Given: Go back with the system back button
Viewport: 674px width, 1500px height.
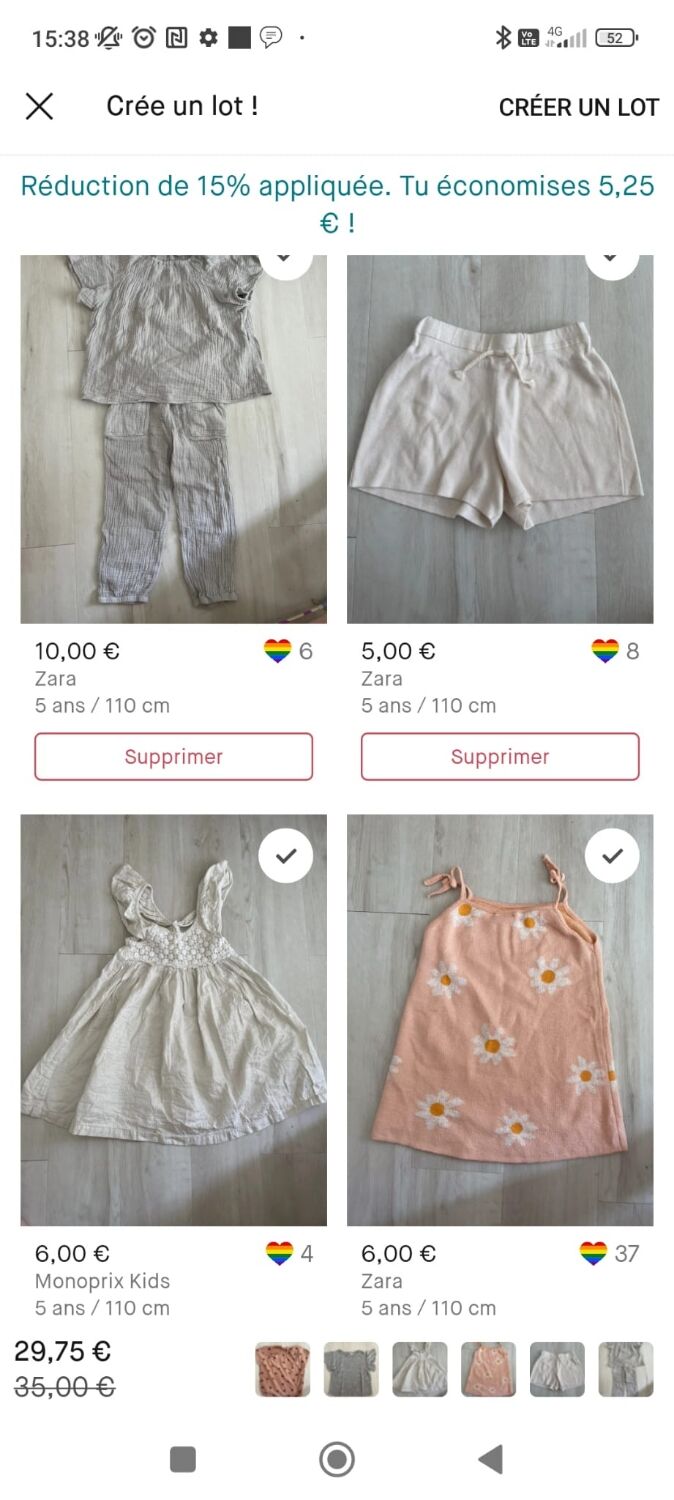Looking at the screenshot, I should tap(490, 1459).
